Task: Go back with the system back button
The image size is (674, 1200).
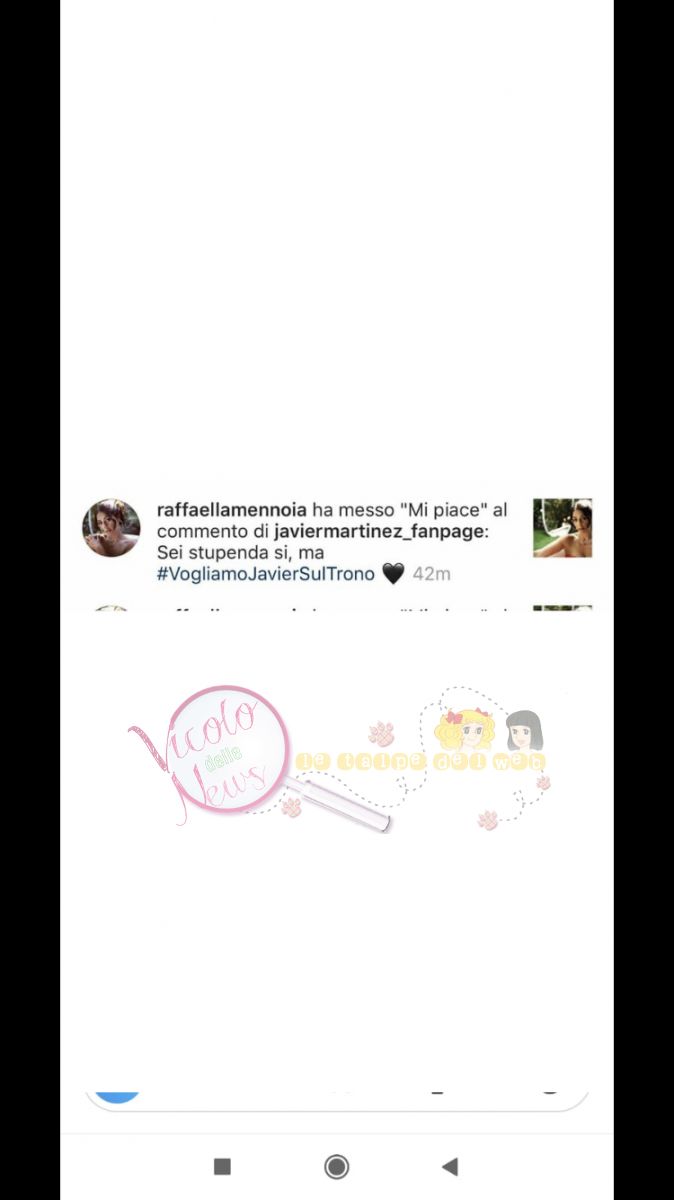Action: point(450,1166)
